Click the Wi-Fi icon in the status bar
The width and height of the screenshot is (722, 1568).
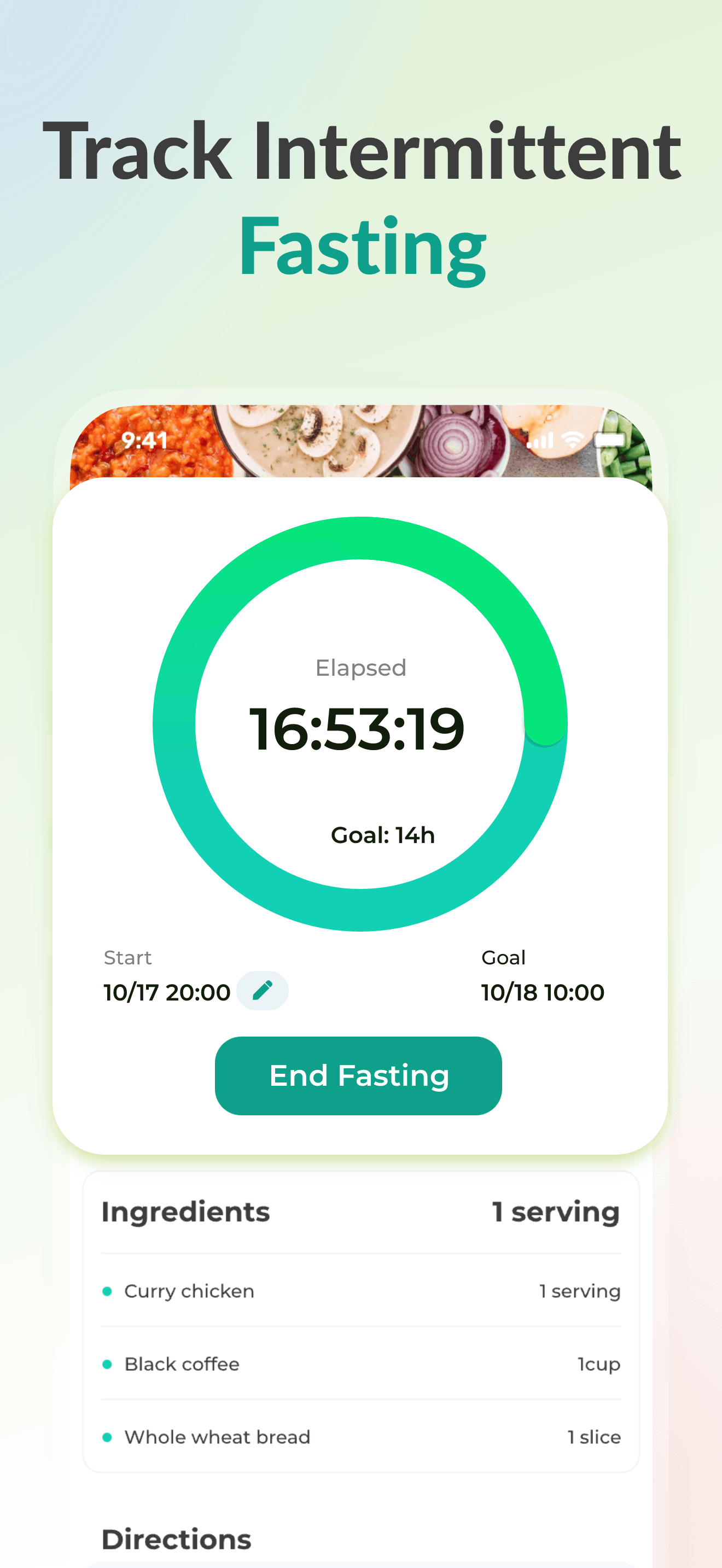point(570,440)
